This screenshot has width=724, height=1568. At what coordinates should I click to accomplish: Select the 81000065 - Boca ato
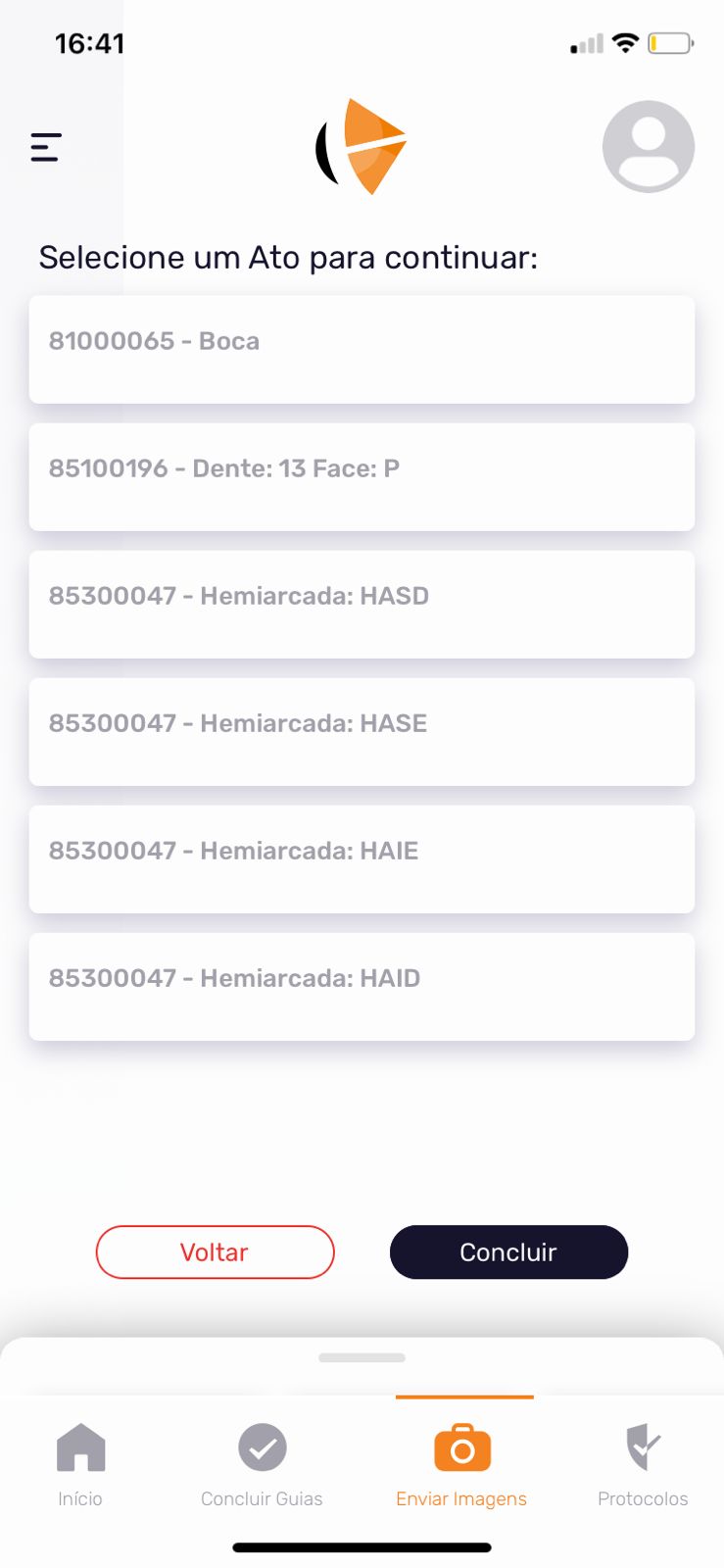coord(362,350)
